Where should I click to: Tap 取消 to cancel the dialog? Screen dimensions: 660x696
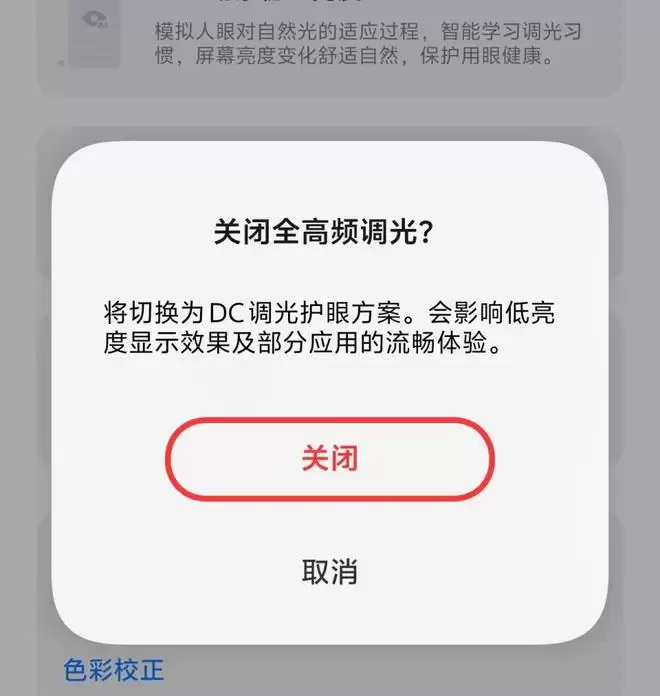tap(329, 572)
